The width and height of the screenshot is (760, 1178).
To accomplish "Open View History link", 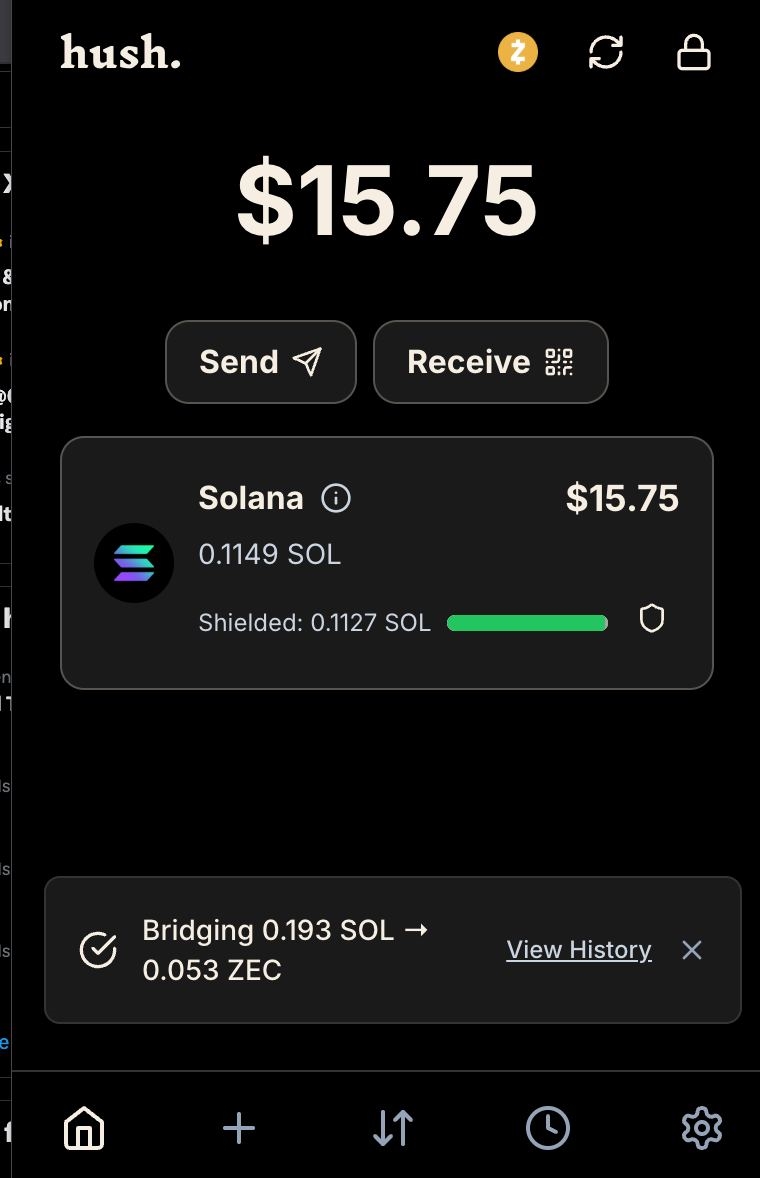I will 579,950.
